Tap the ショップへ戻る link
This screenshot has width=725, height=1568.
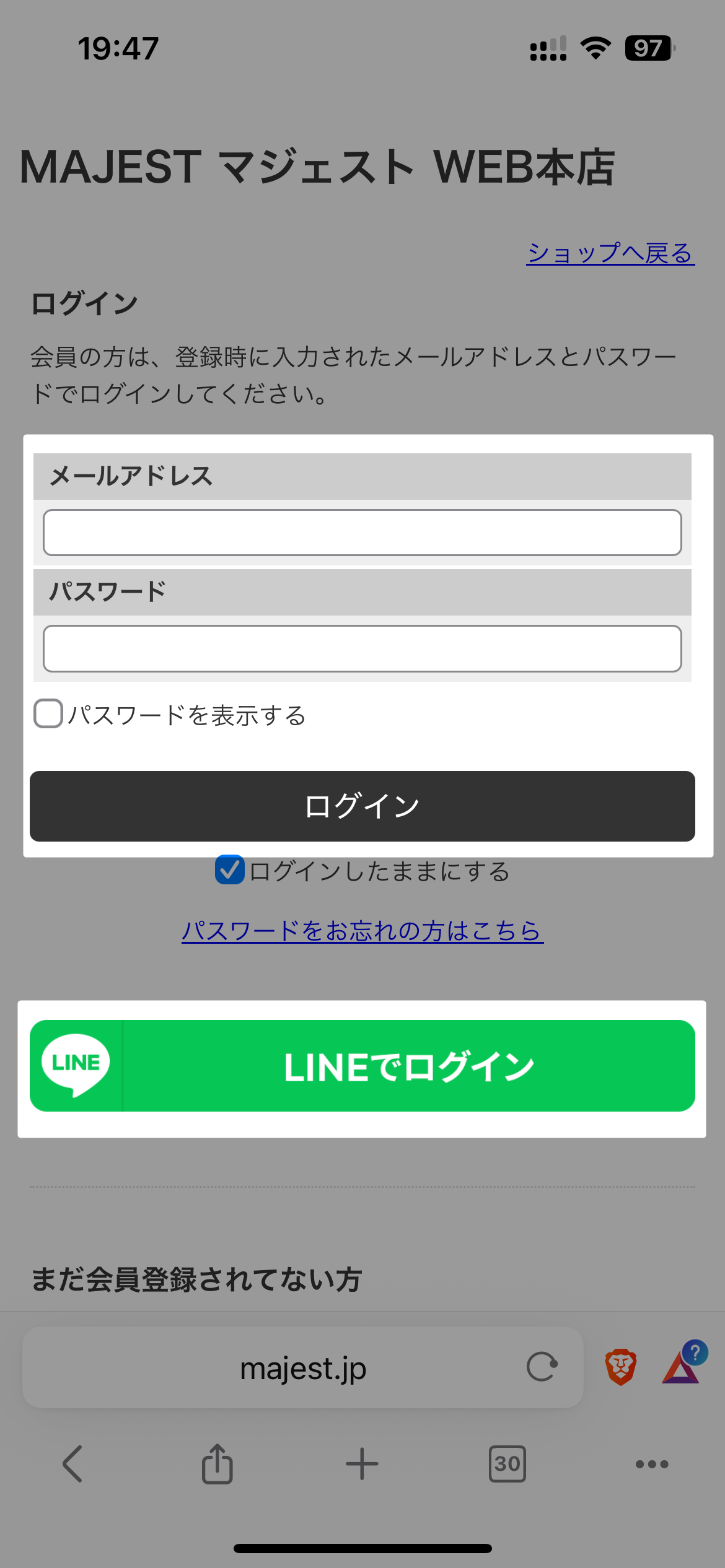tap(610, 253)
